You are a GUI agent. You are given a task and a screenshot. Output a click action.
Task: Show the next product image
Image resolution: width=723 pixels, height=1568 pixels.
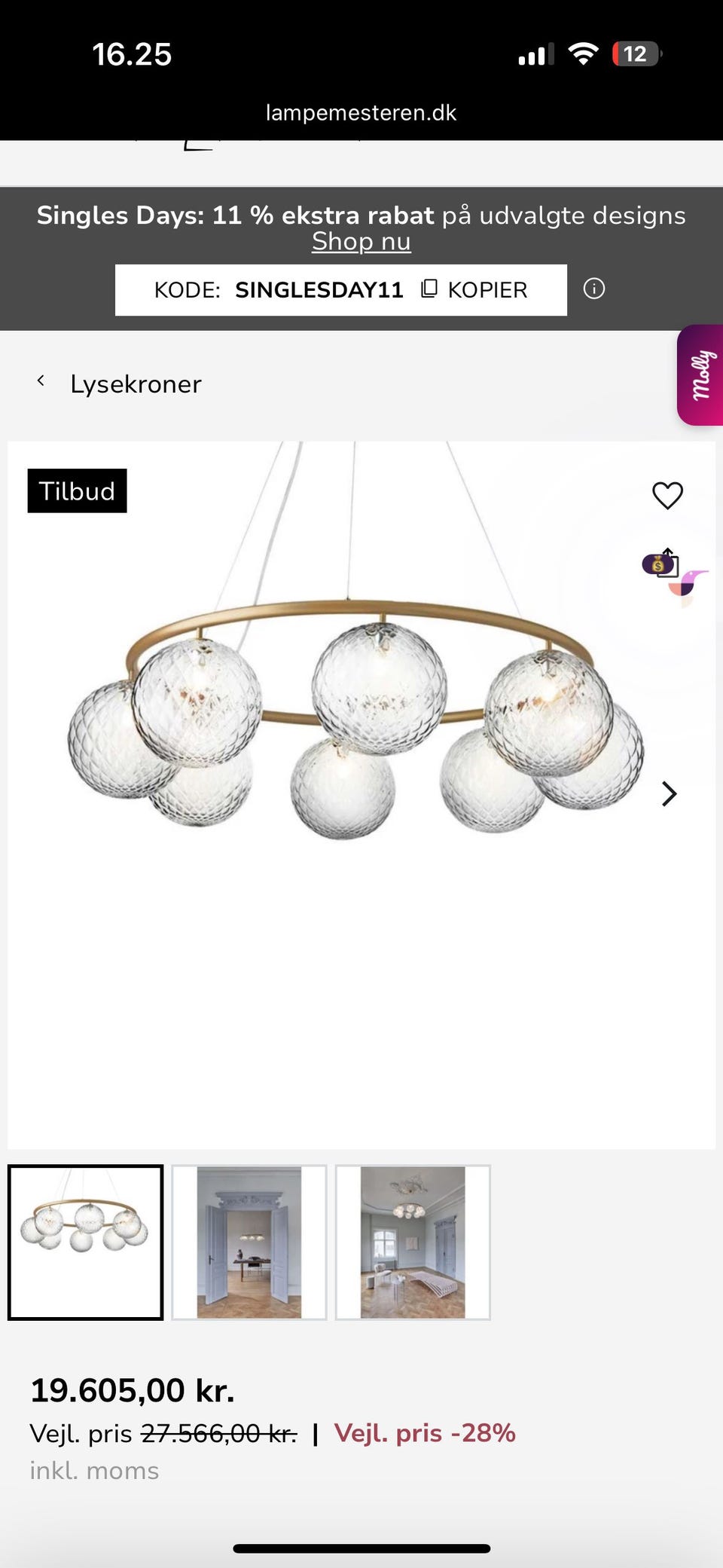[669, 793]
